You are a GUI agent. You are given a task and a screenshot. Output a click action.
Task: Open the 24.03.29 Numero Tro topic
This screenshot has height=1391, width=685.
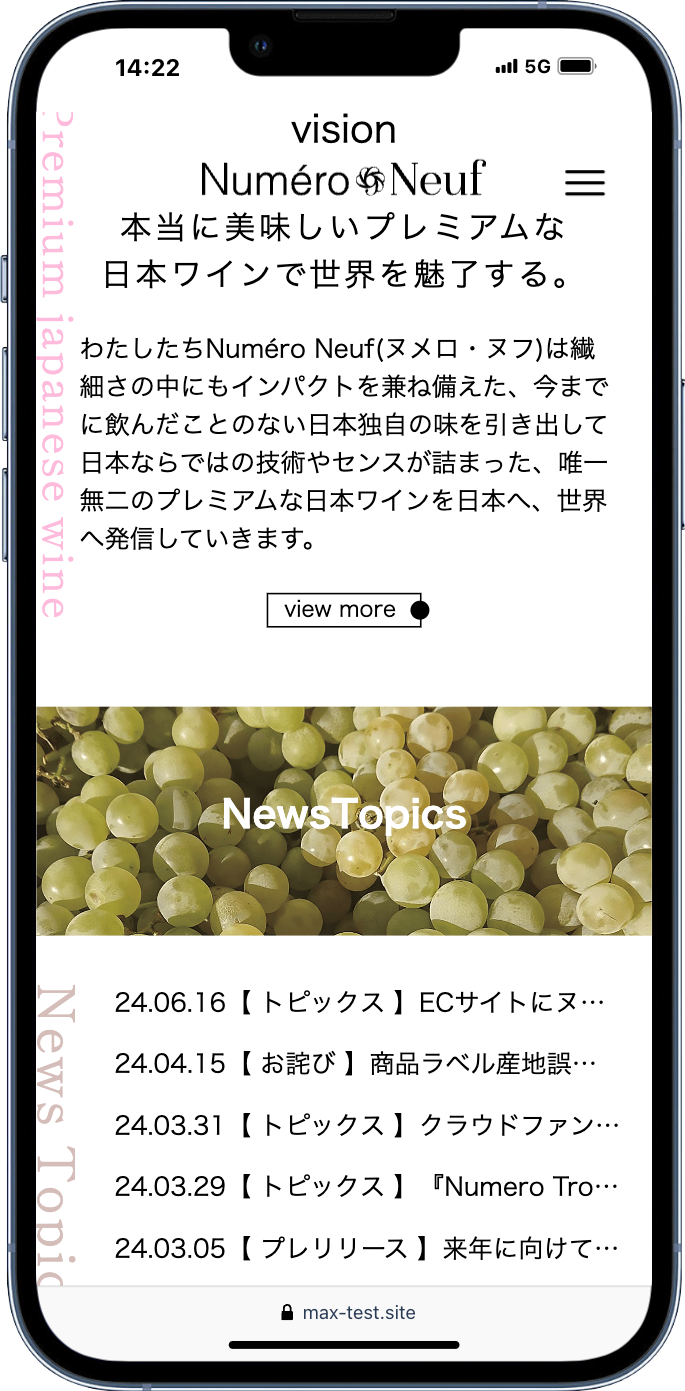[366, 1187]
